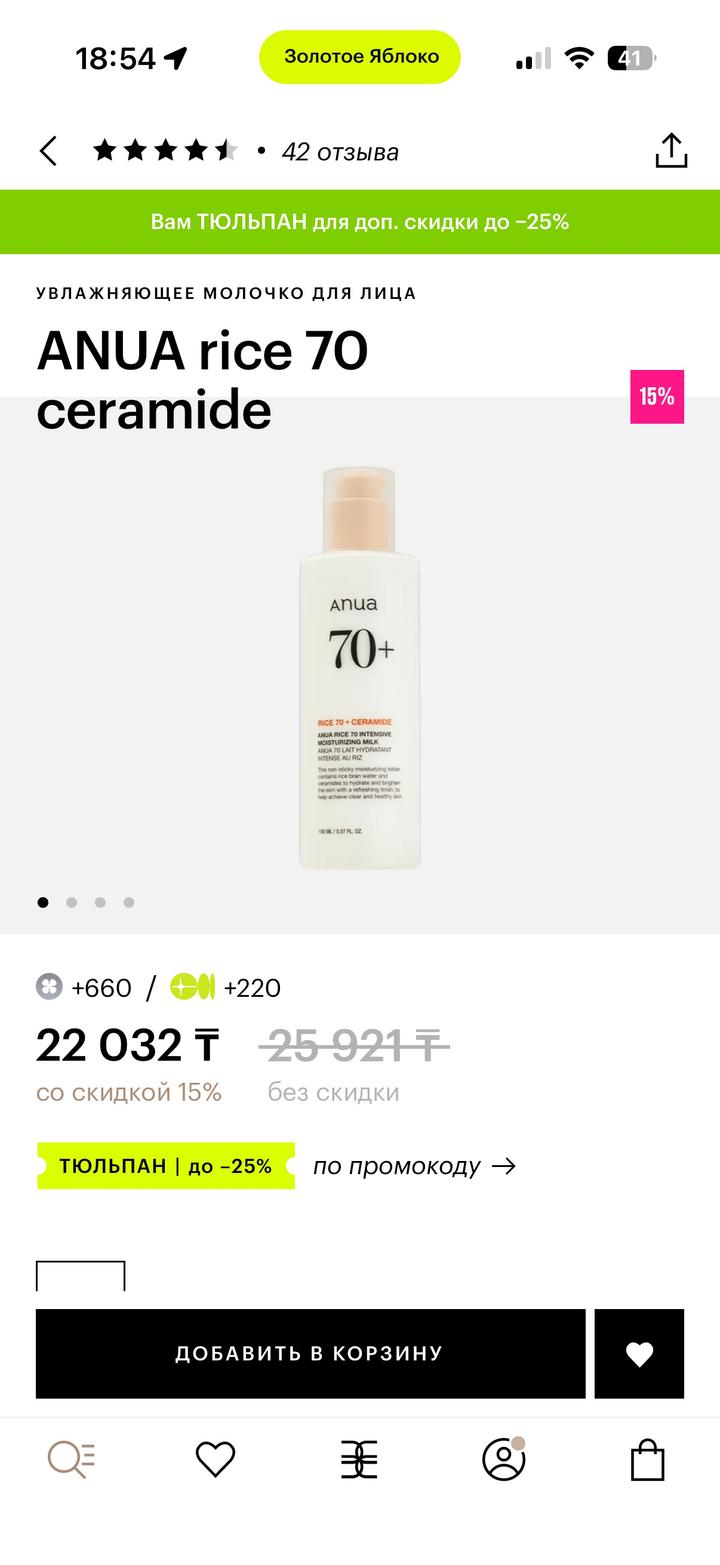Return to Золотое Яблоко via status pill
The height and width of the screenshot is (1565, 720).
[x=360, y=57]
